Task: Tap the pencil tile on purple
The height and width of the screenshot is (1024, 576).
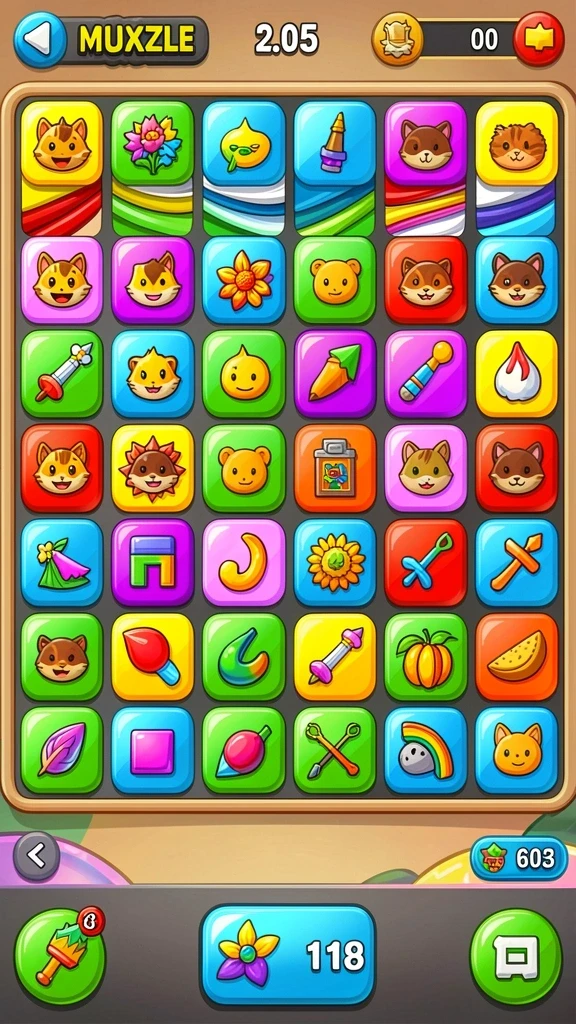Action: coord(335,374)
